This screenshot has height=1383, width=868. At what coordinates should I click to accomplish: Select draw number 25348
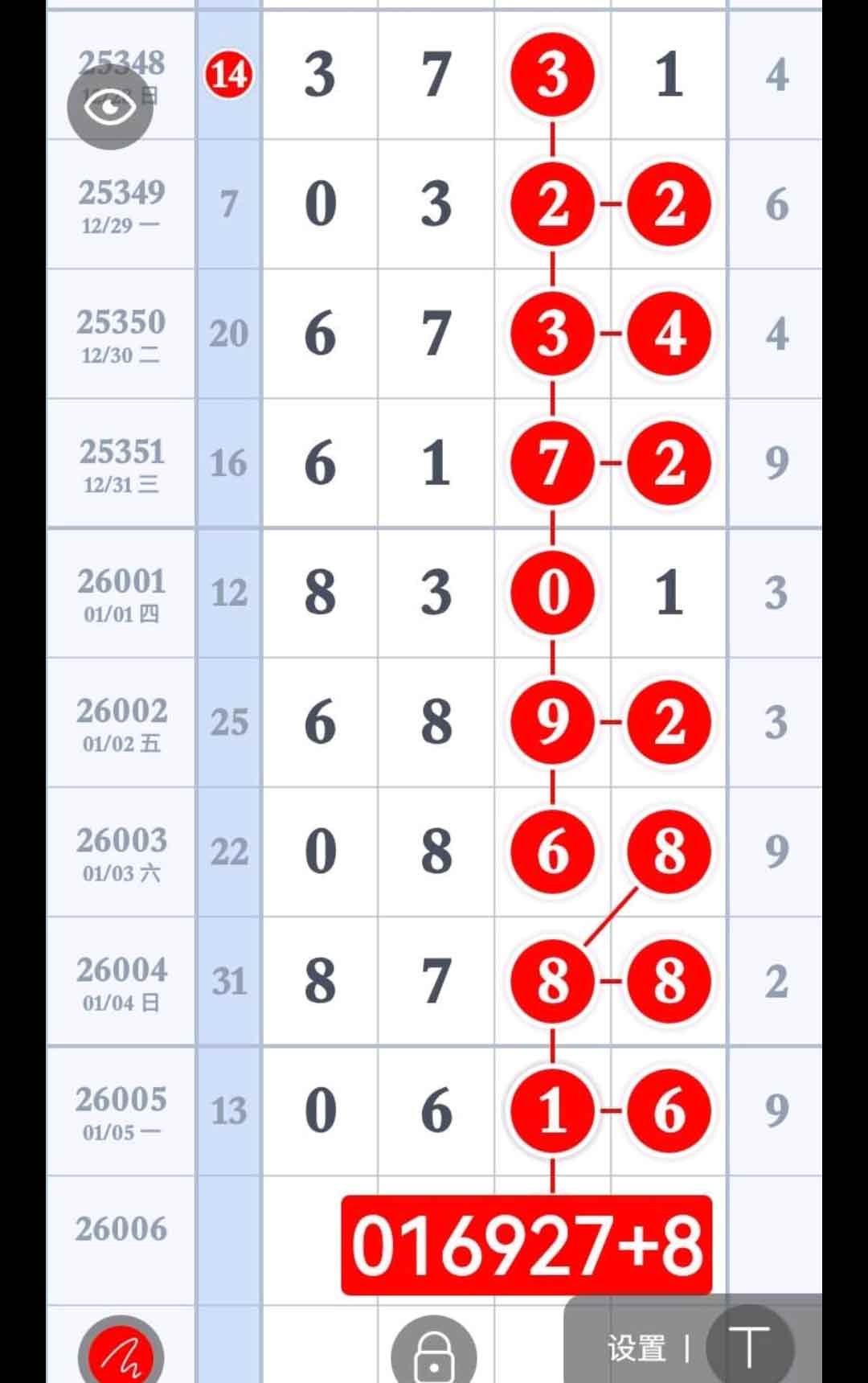(121, 64)
